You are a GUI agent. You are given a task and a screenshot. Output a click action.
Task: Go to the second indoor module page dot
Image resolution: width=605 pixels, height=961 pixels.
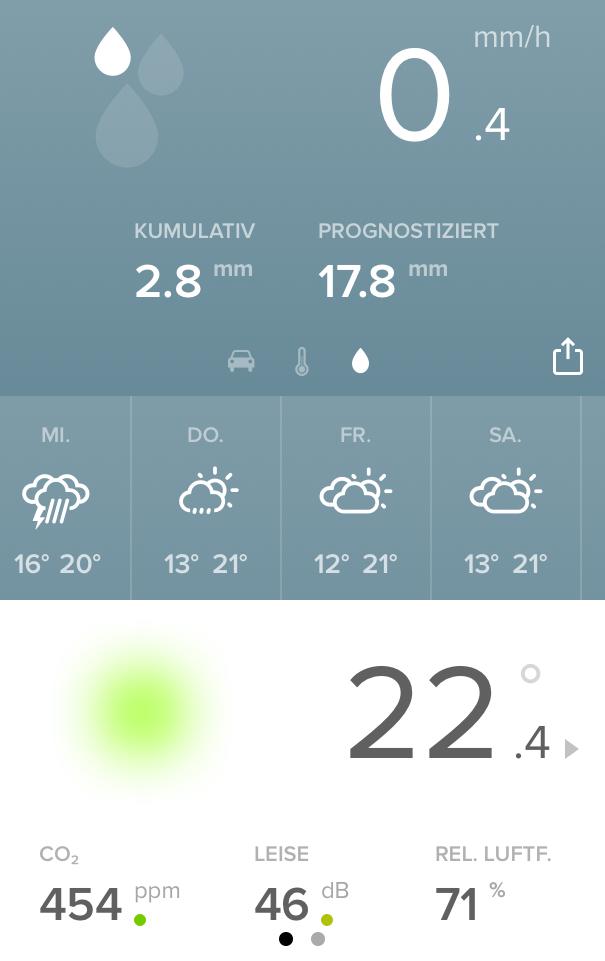coord(318,939)
